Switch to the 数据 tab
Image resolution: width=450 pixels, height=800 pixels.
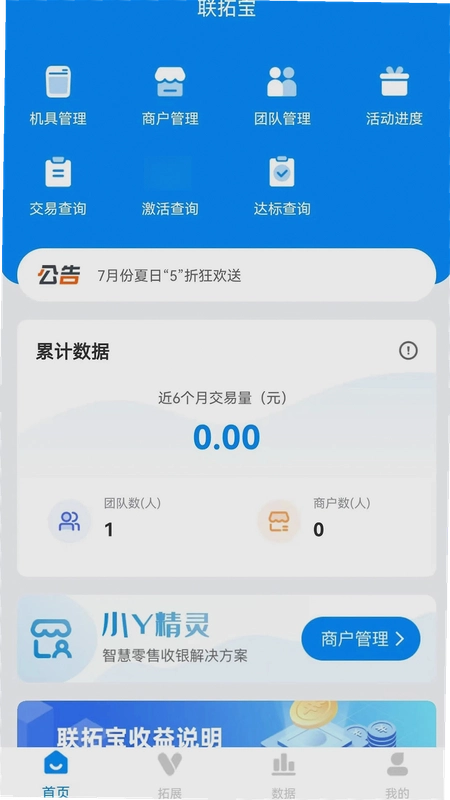click(x=283, y=775)
